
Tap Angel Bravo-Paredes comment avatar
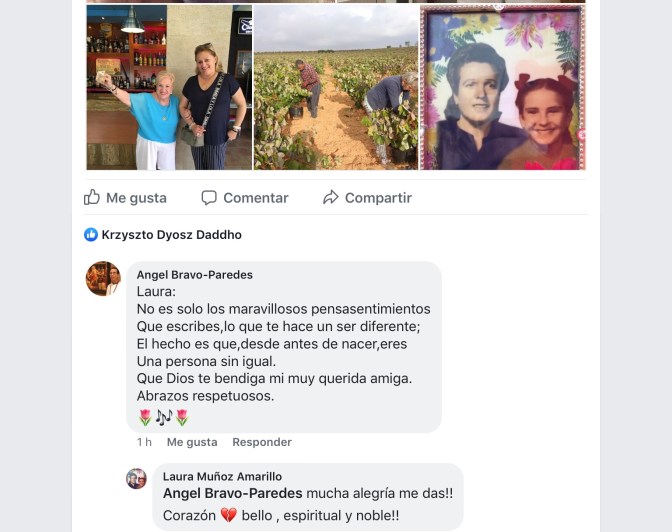click(103, 279)
